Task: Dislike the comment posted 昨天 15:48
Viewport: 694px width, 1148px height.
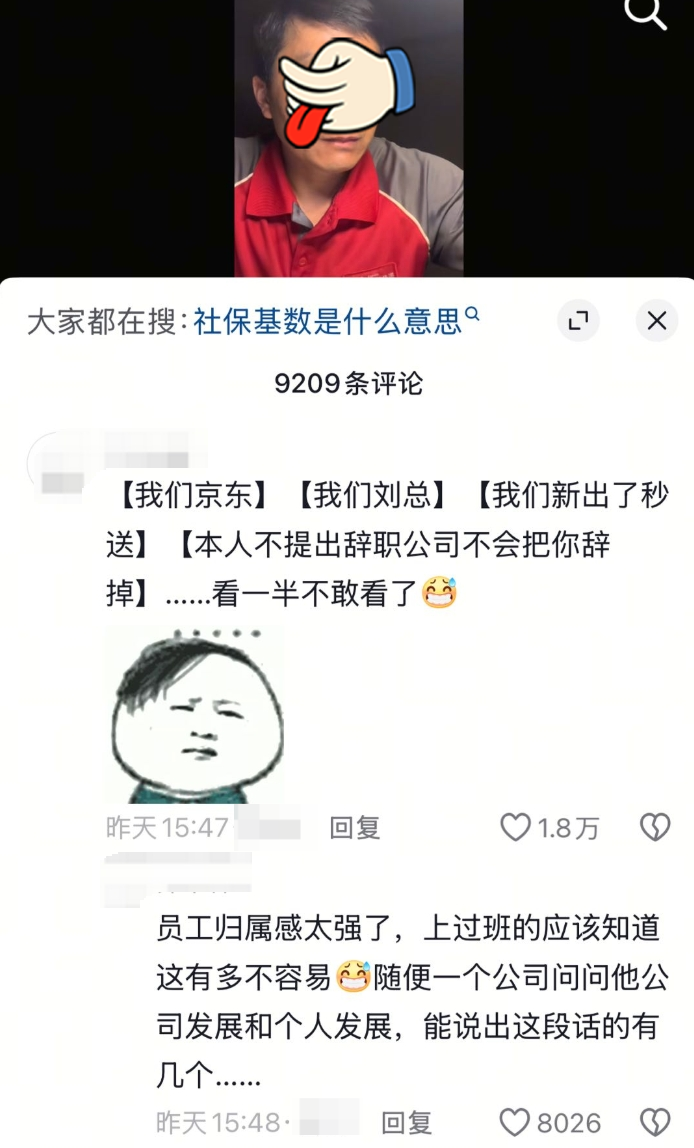Action: pyautogui.click(x=654, y=1122)
